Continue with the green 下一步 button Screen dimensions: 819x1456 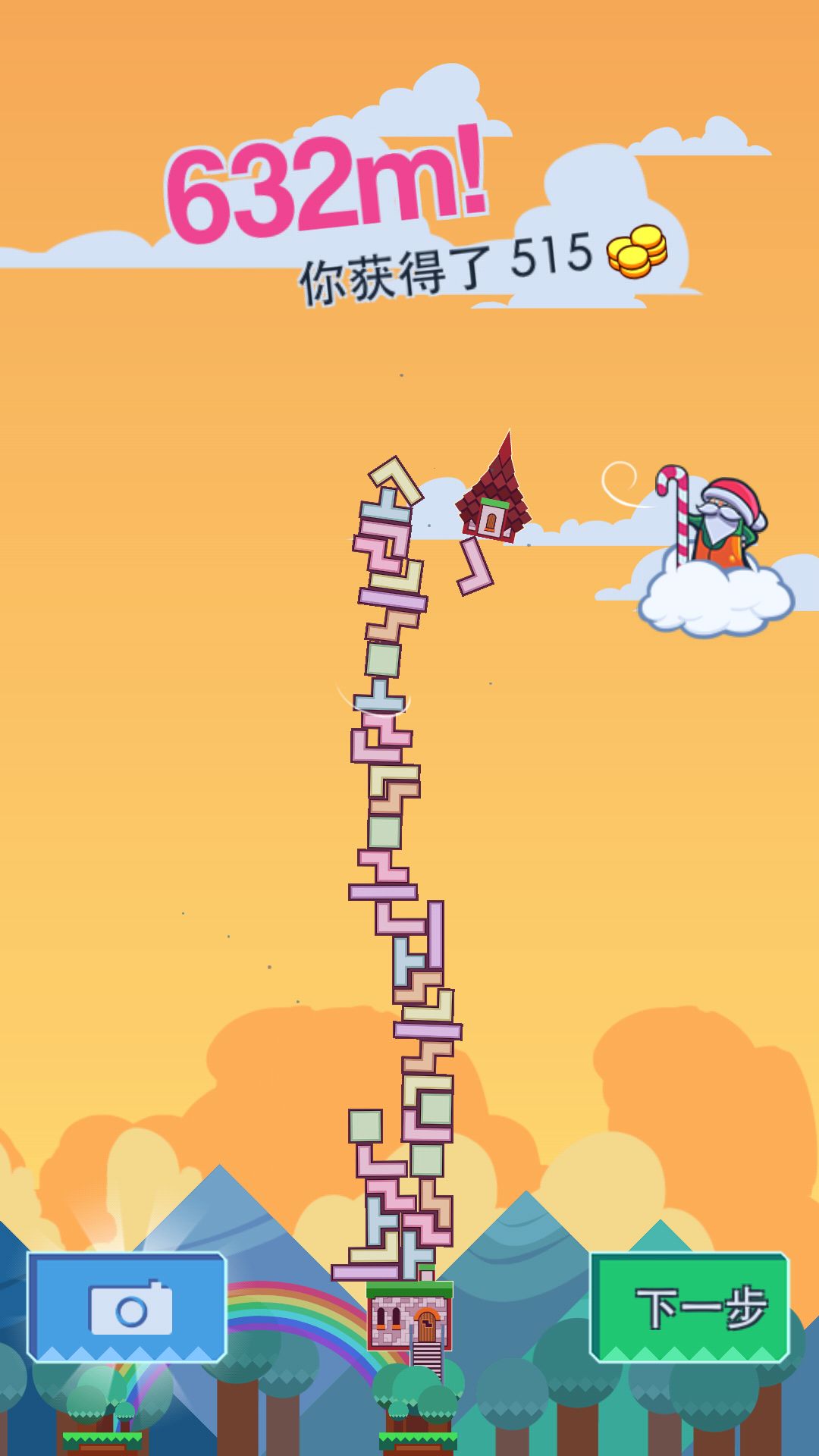pyautogui.click(x=689, y=1307)
